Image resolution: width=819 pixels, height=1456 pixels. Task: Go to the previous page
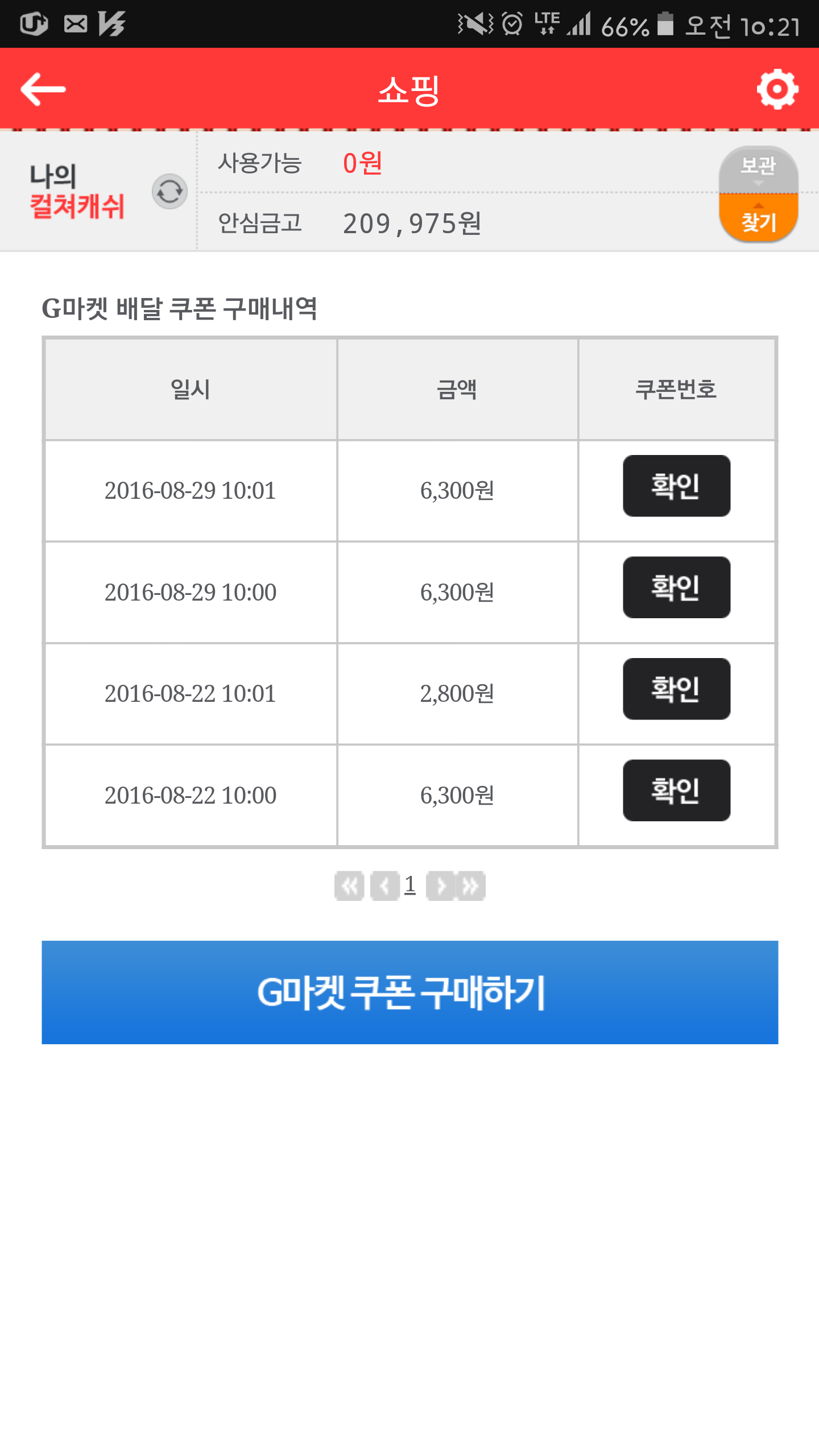[384, 886]
